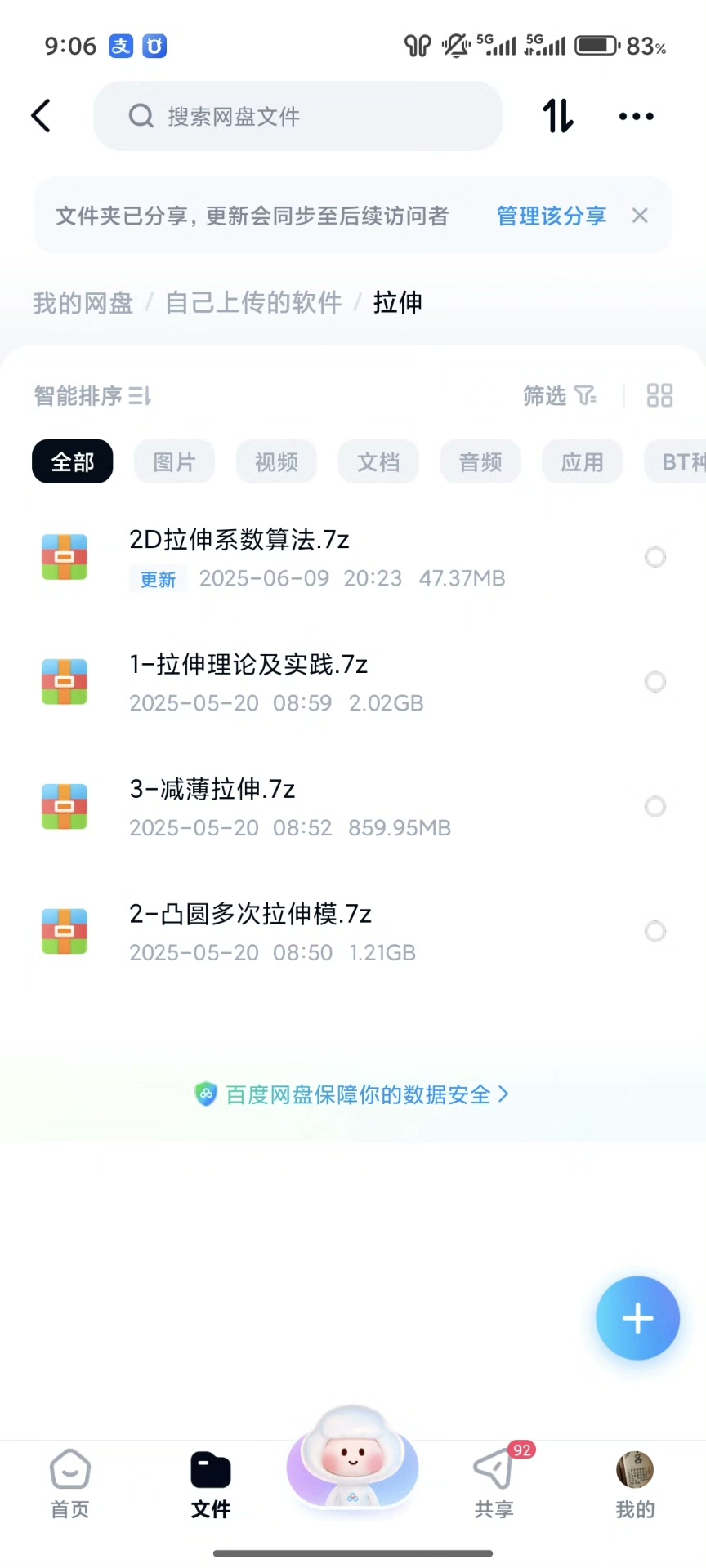Select checkbox for 1-拉伸理论及实践.7z
The height and width of the screenshot is (1568, 706).
[655, 682]
